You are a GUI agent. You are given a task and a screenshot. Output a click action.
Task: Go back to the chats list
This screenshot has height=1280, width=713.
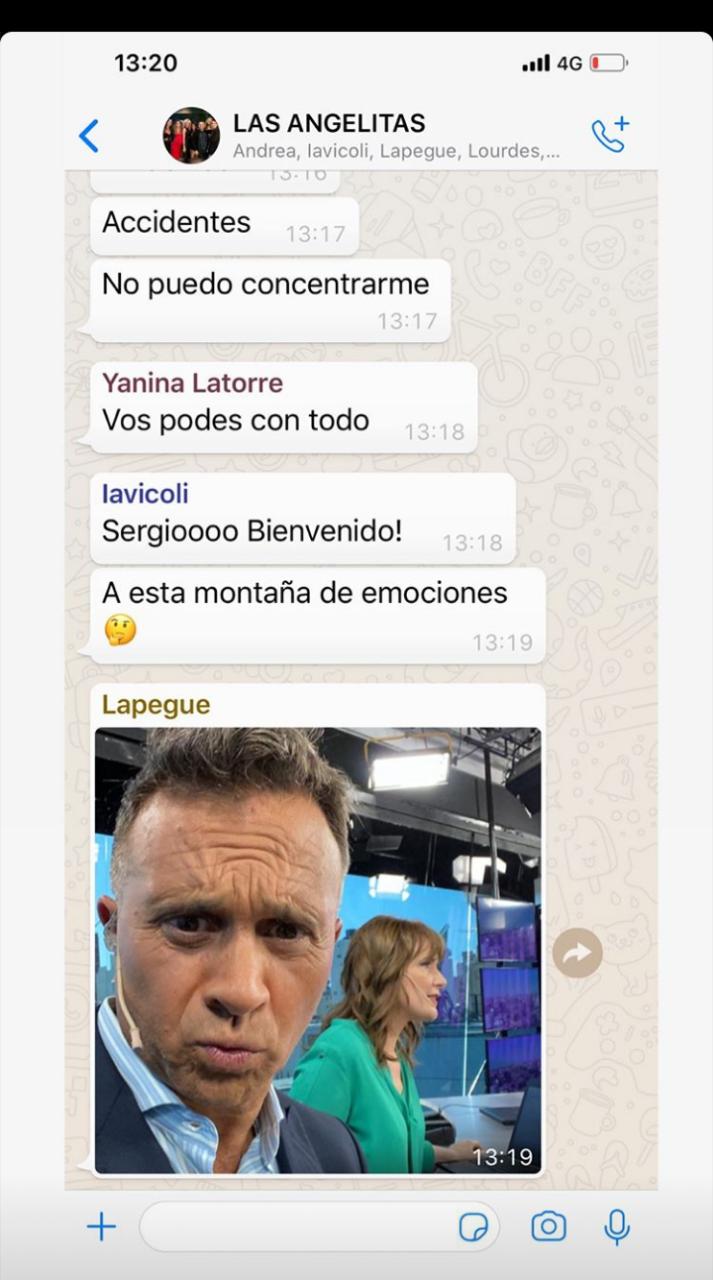(89, 136)
